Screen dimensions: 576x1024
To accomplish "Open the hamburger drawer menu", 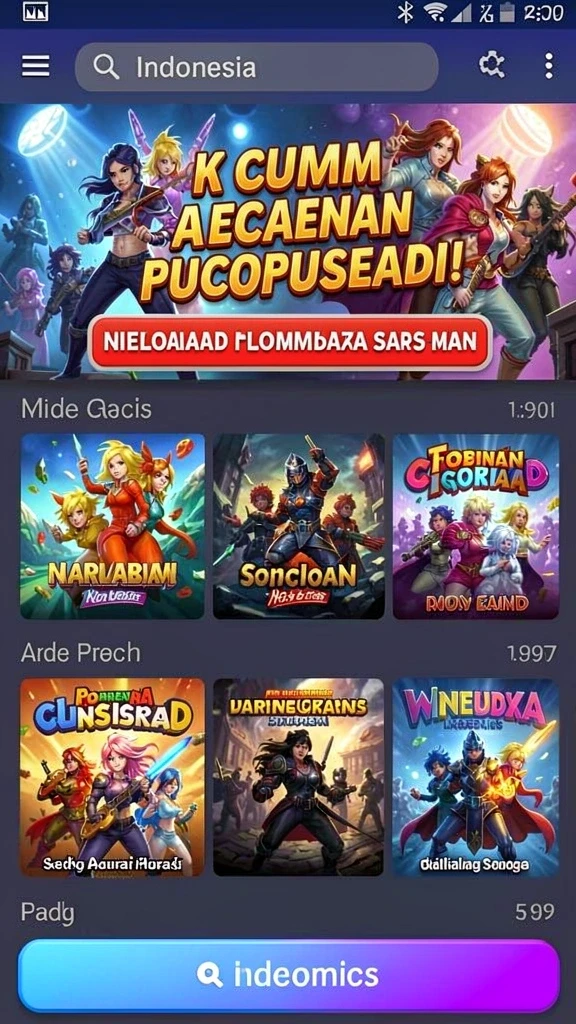I will 36,66.
